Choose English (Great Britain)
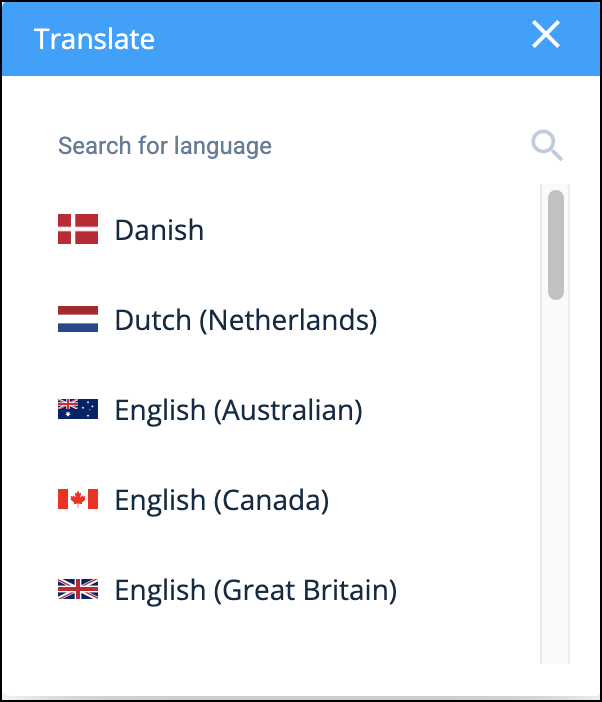The width and height of the screenshot is (602, 702). 255,590
